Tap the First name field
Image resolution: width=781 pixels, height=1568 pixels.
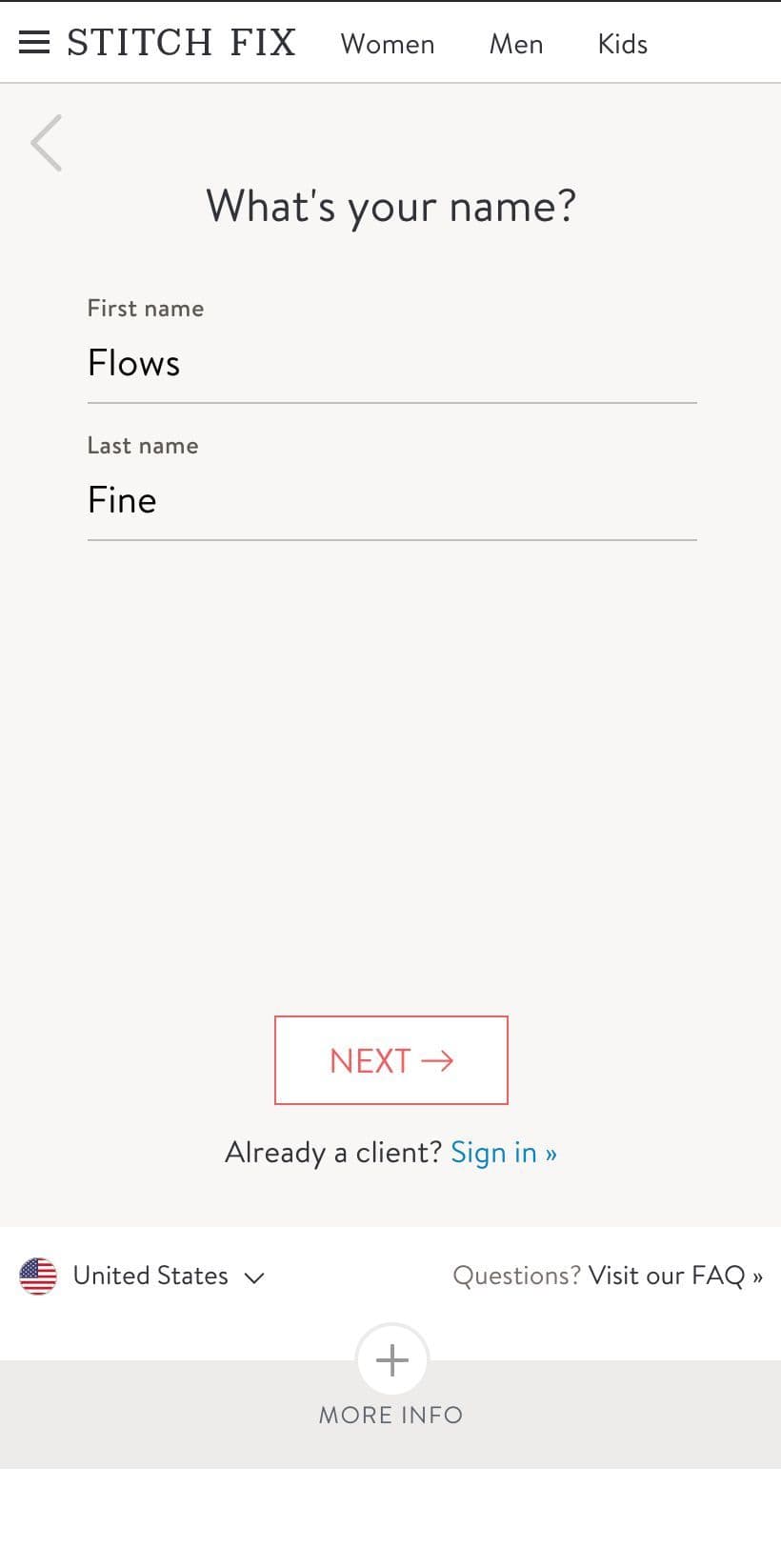click(392, 363)
